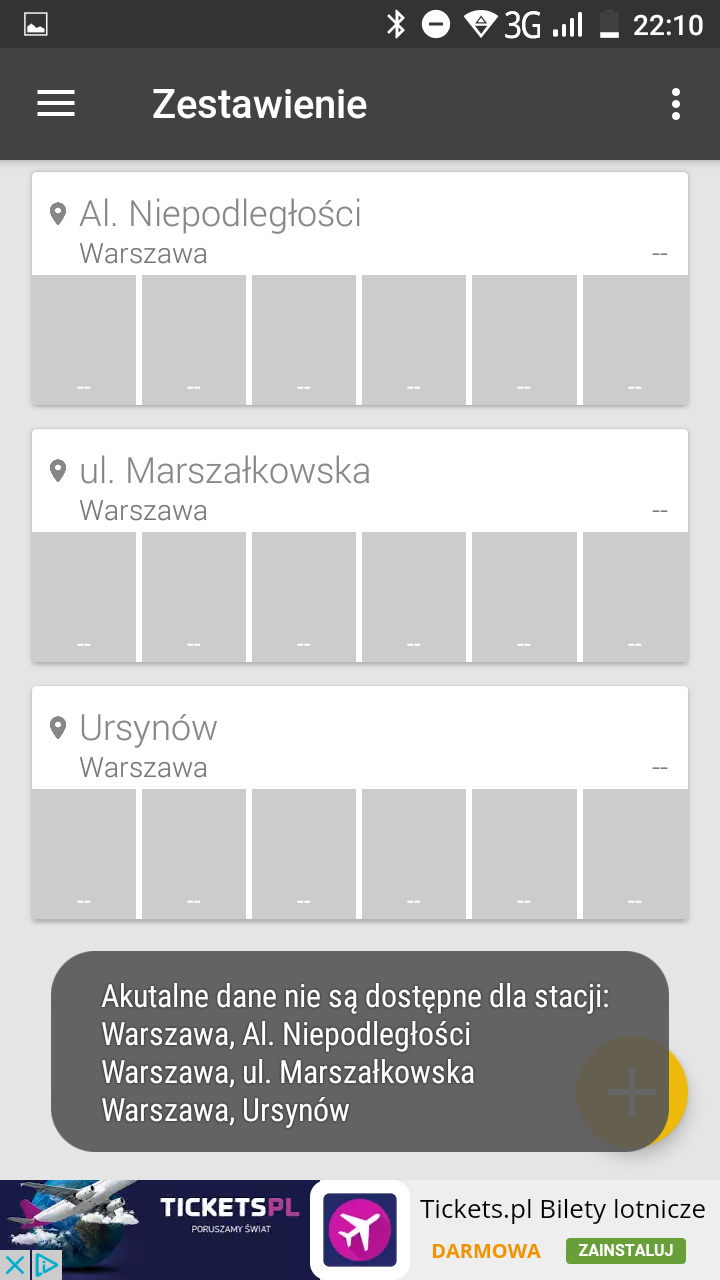The height and width of the screenshot is (1280, 720).
Task: Open the overflow menu
Action: coord(676,104)
